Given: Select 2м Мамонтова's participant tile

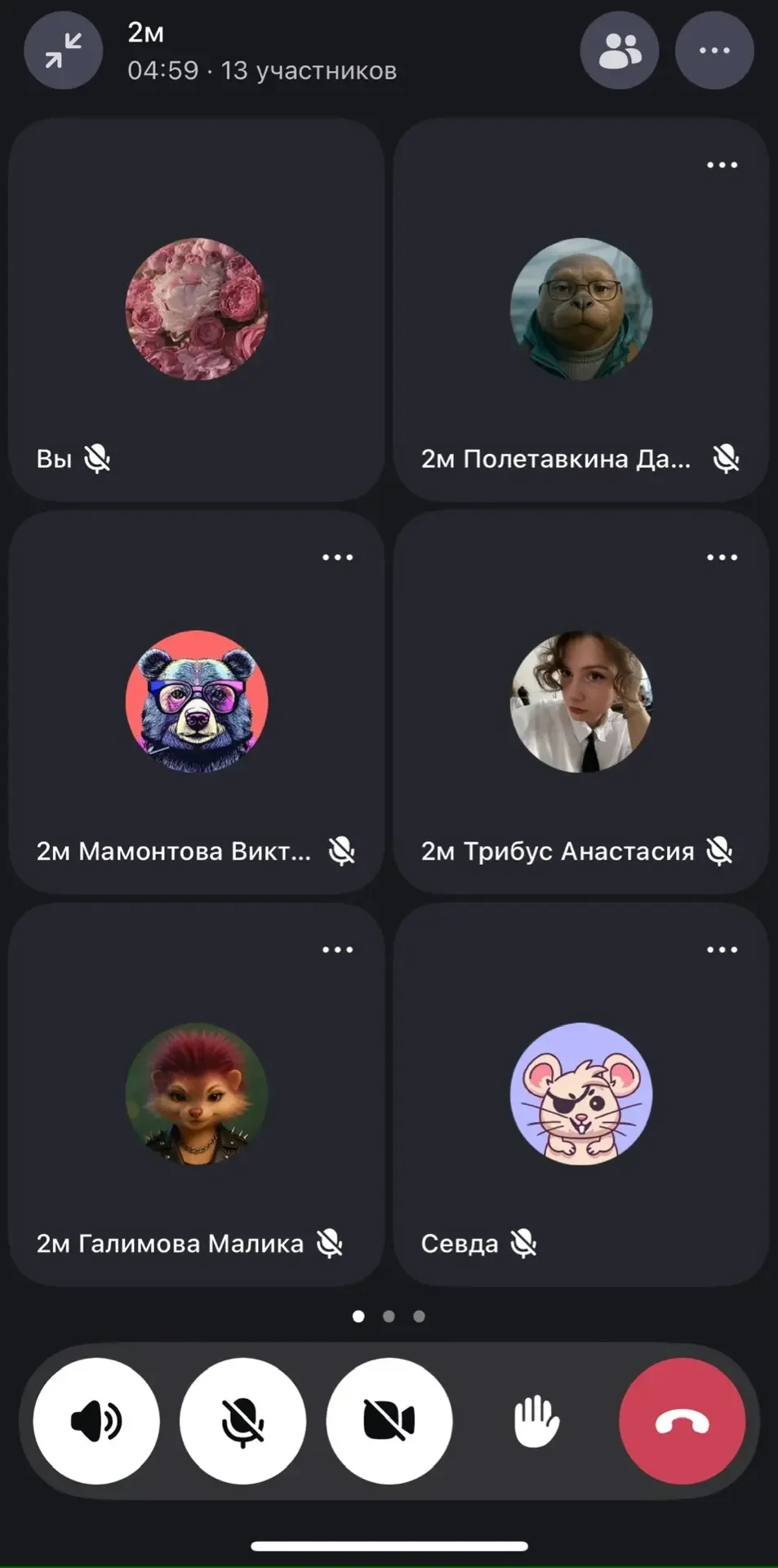Looking at the screenshot, I should [x=196, y=702].
